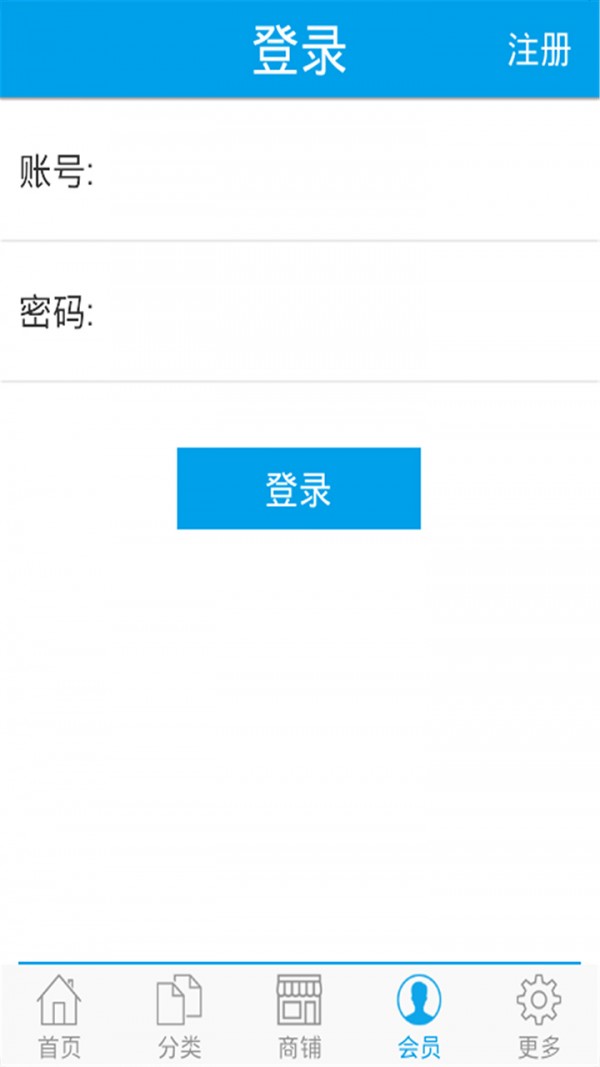Focus the 密码 password field

pyautogui.click(x=340, y=313)
